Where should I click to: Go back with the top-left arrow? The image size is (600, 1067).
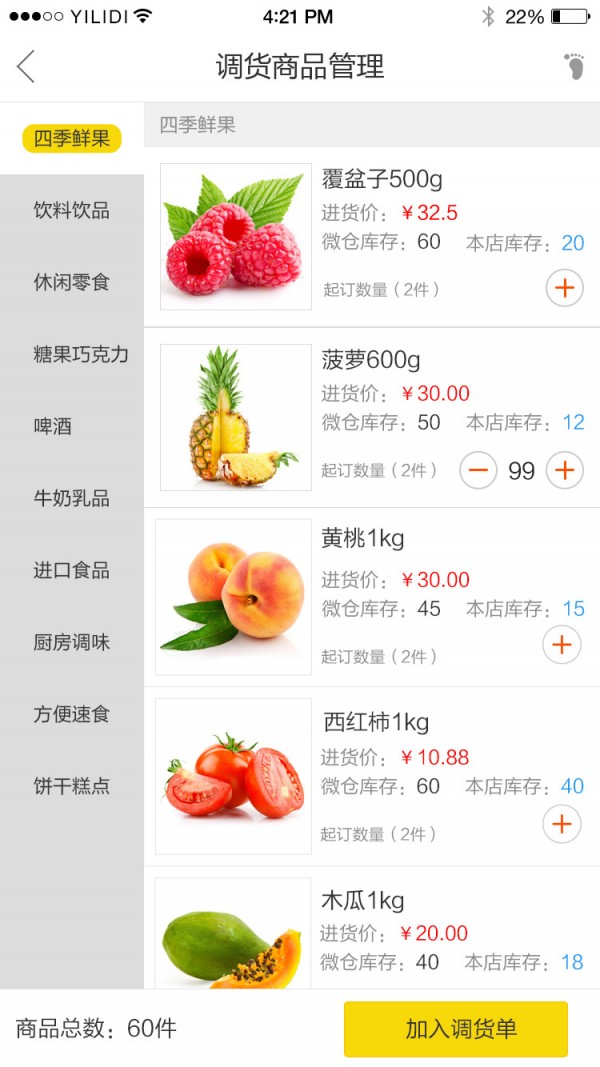[x=26, y=67]
